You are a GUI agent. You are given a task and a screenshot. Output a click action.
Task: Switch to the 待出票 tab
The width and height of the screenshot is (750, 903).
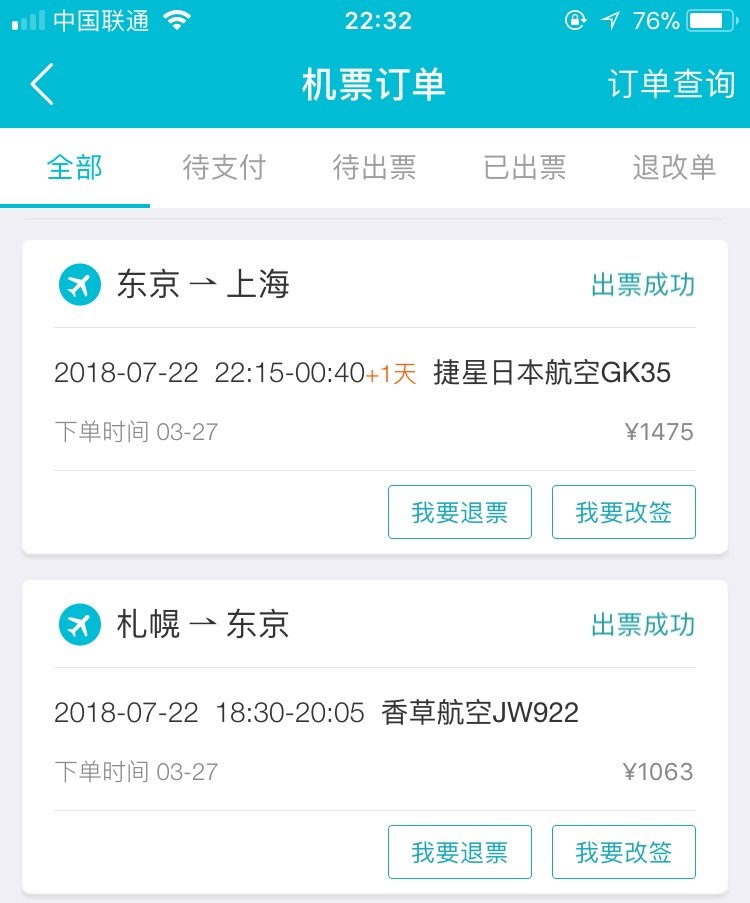[374, 167]
